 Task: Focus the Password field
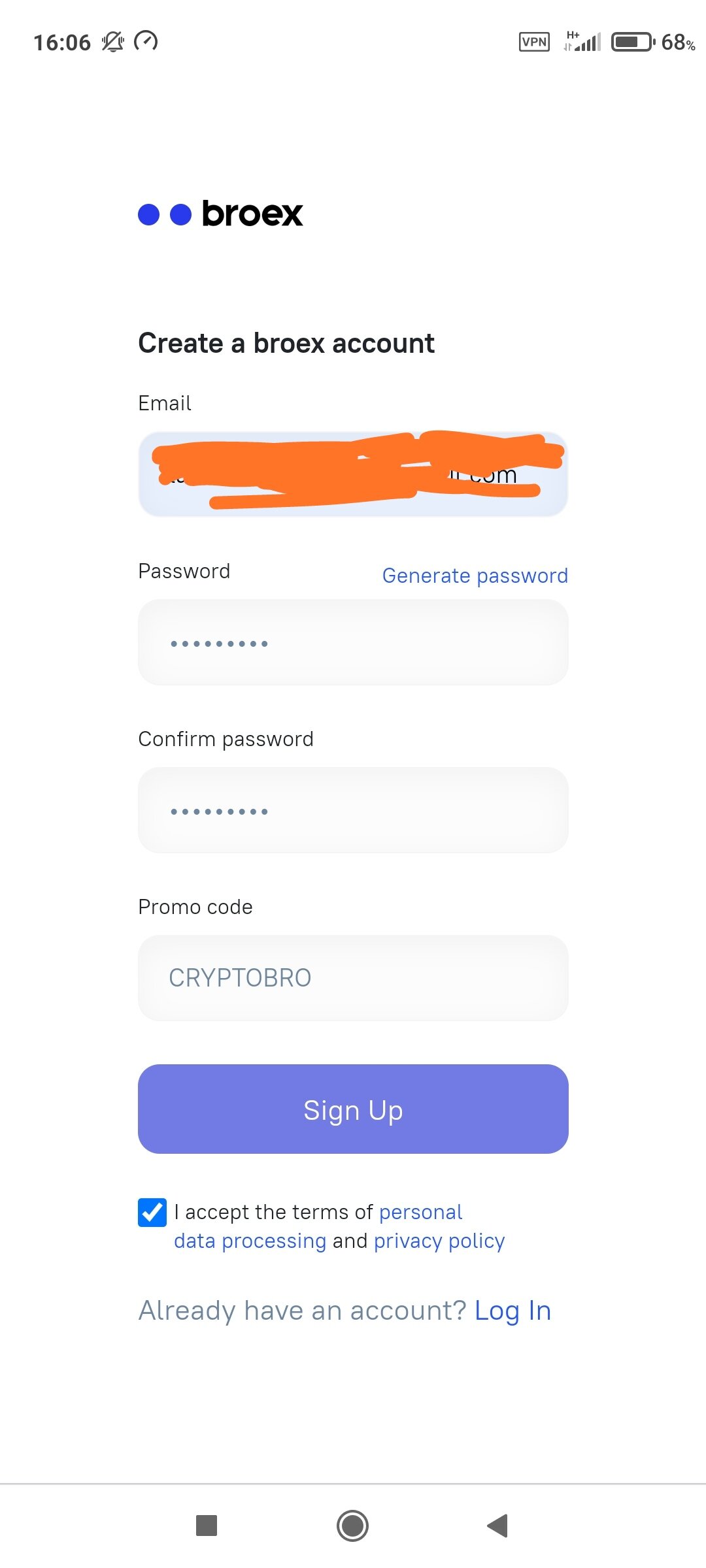(x=353, y=643)
